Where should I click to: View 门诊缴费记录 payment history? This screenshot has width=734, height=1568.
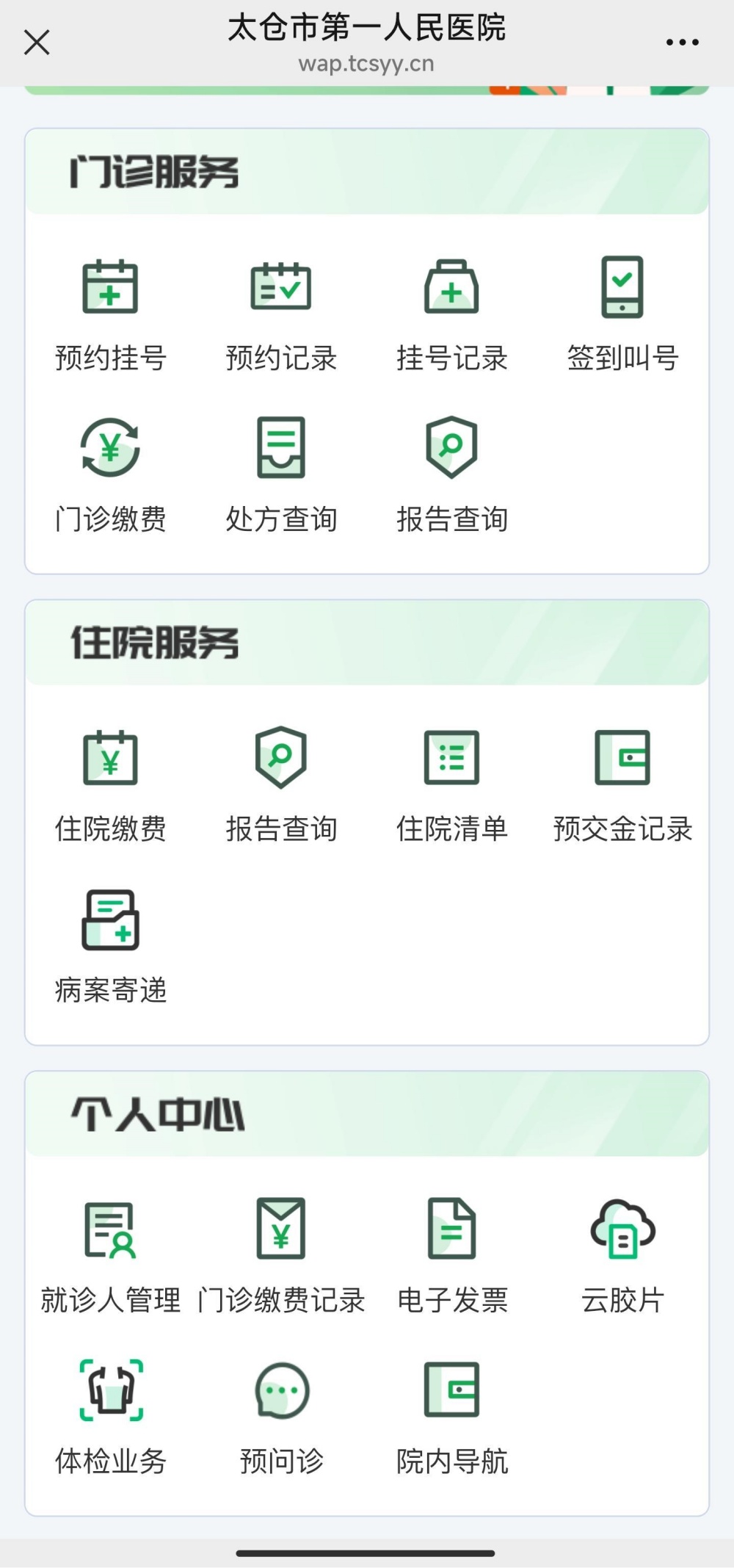(281, 1256)
